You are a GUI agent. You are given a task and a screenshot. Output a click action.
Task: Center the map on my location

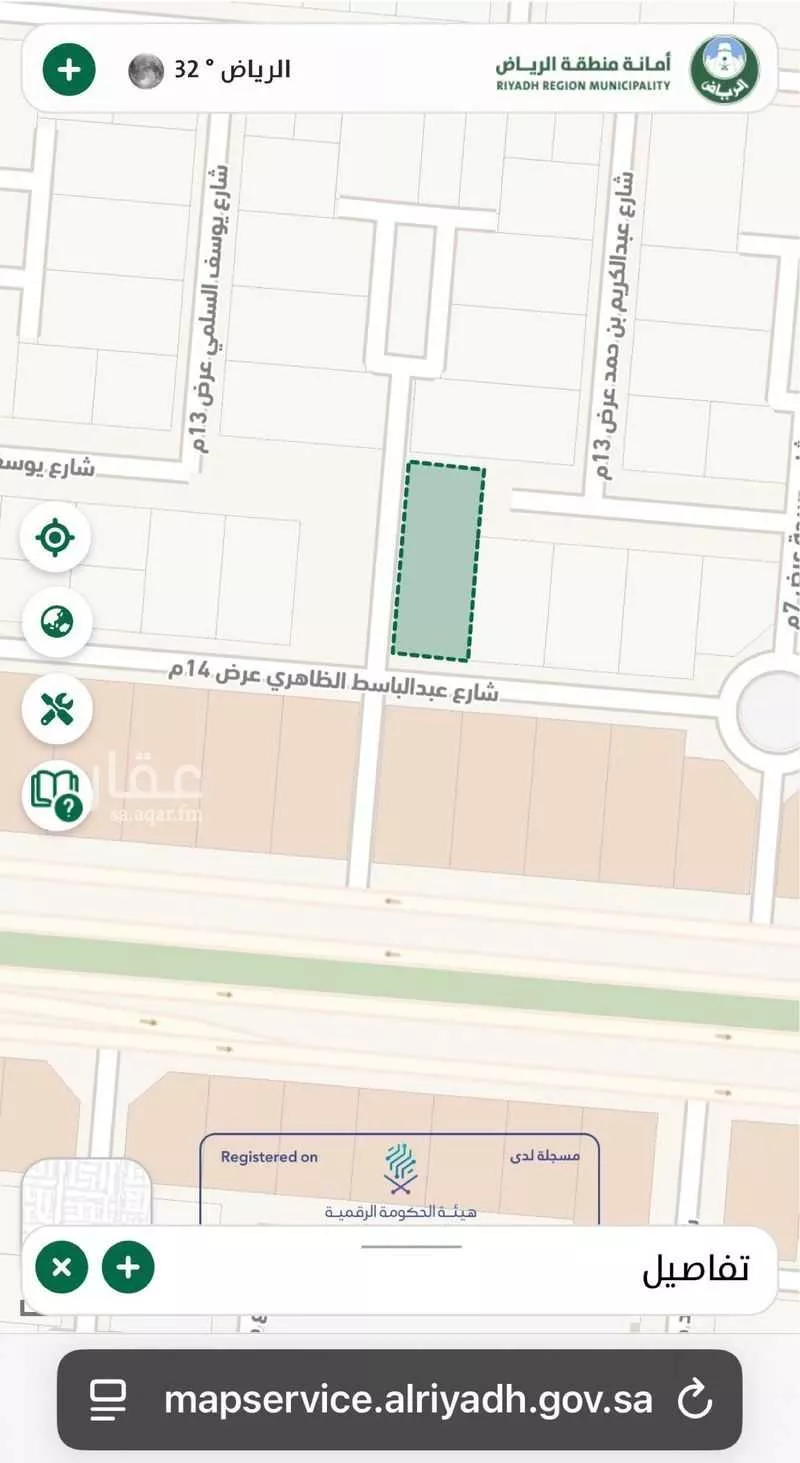click(x=55, y=538)
